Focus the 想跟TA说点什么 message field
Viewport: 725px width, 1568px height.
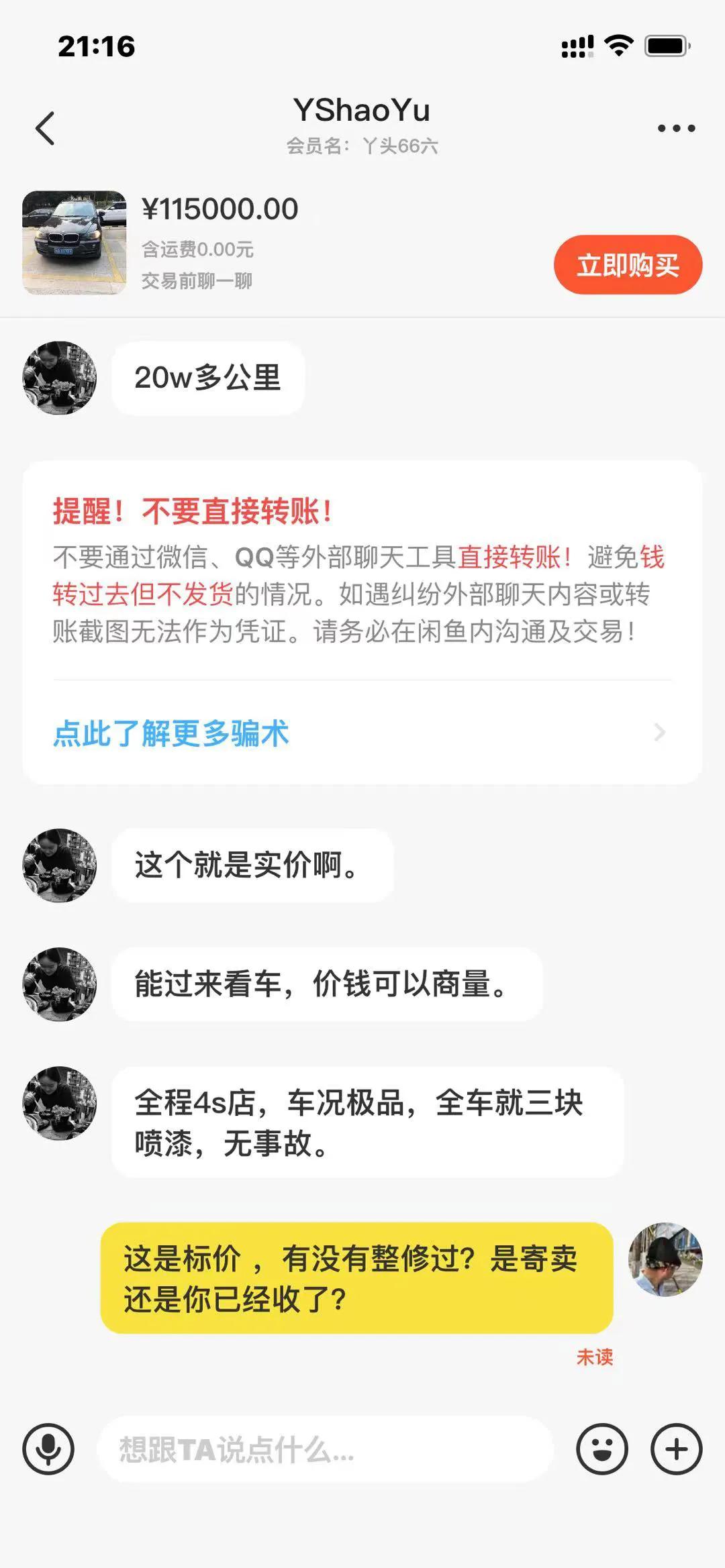pos(326,1449)
